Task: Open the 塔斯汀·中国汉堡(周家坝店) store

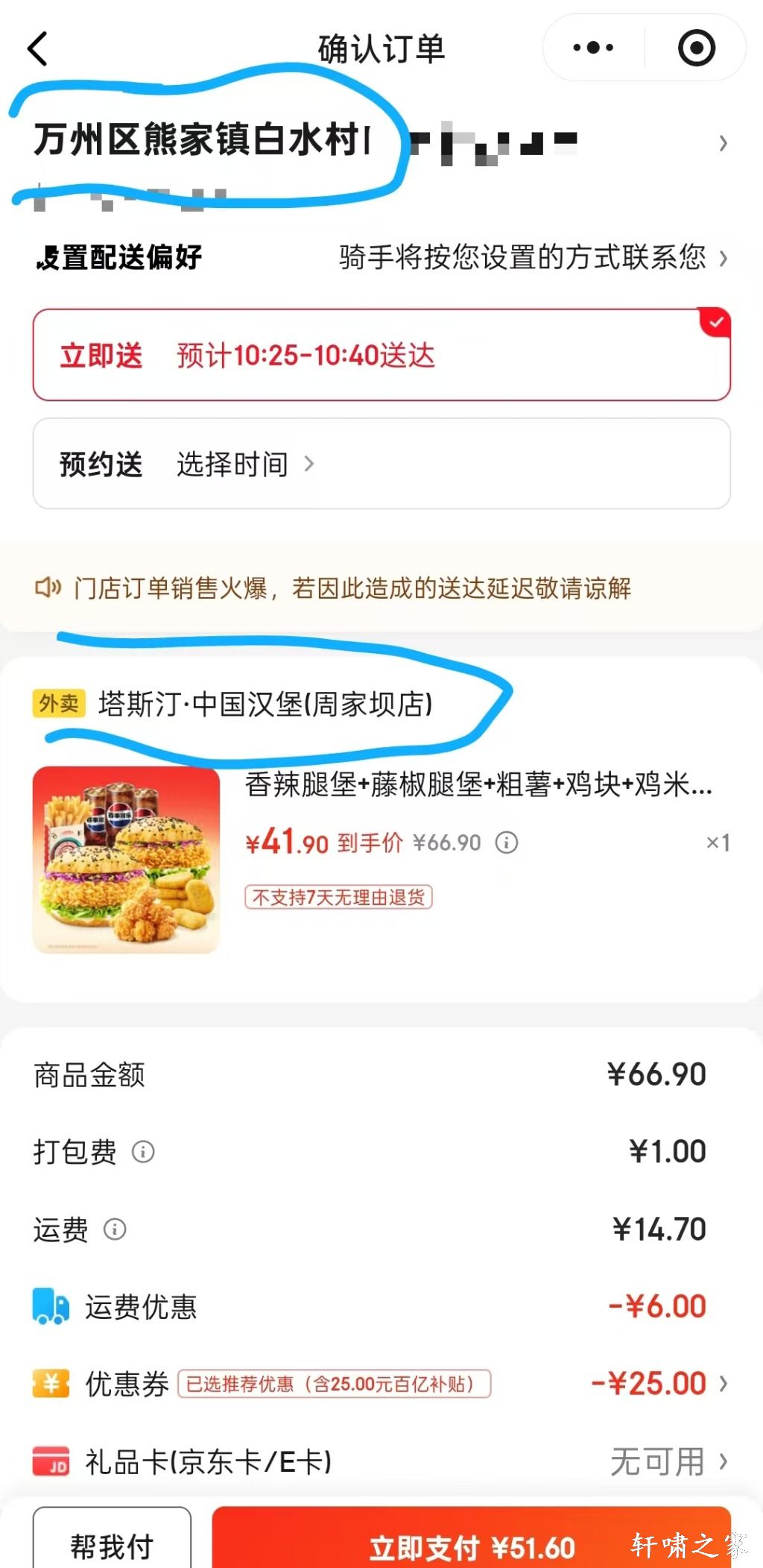Action: (x=265, y=704)
